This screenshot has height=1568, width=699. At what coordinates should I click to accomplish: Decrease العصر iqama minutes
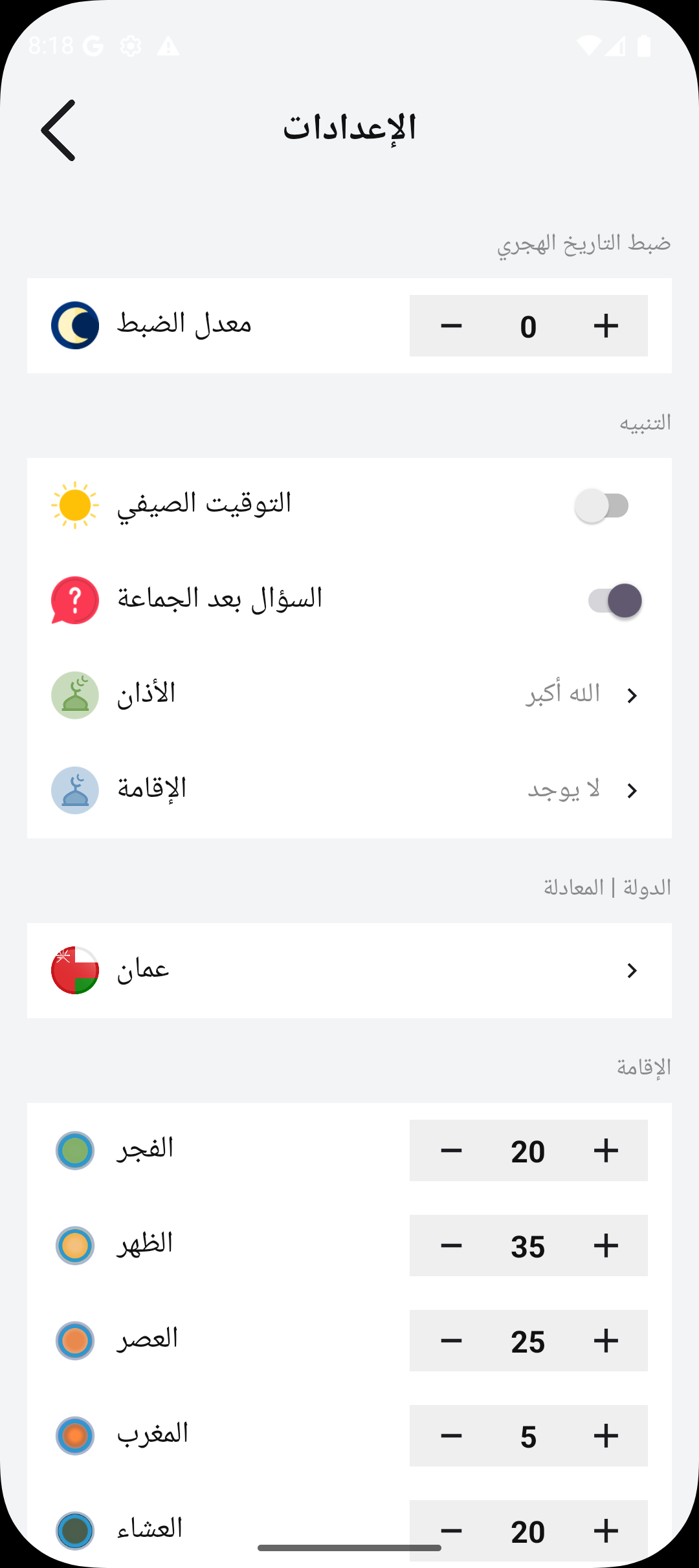click(451, 1341)
